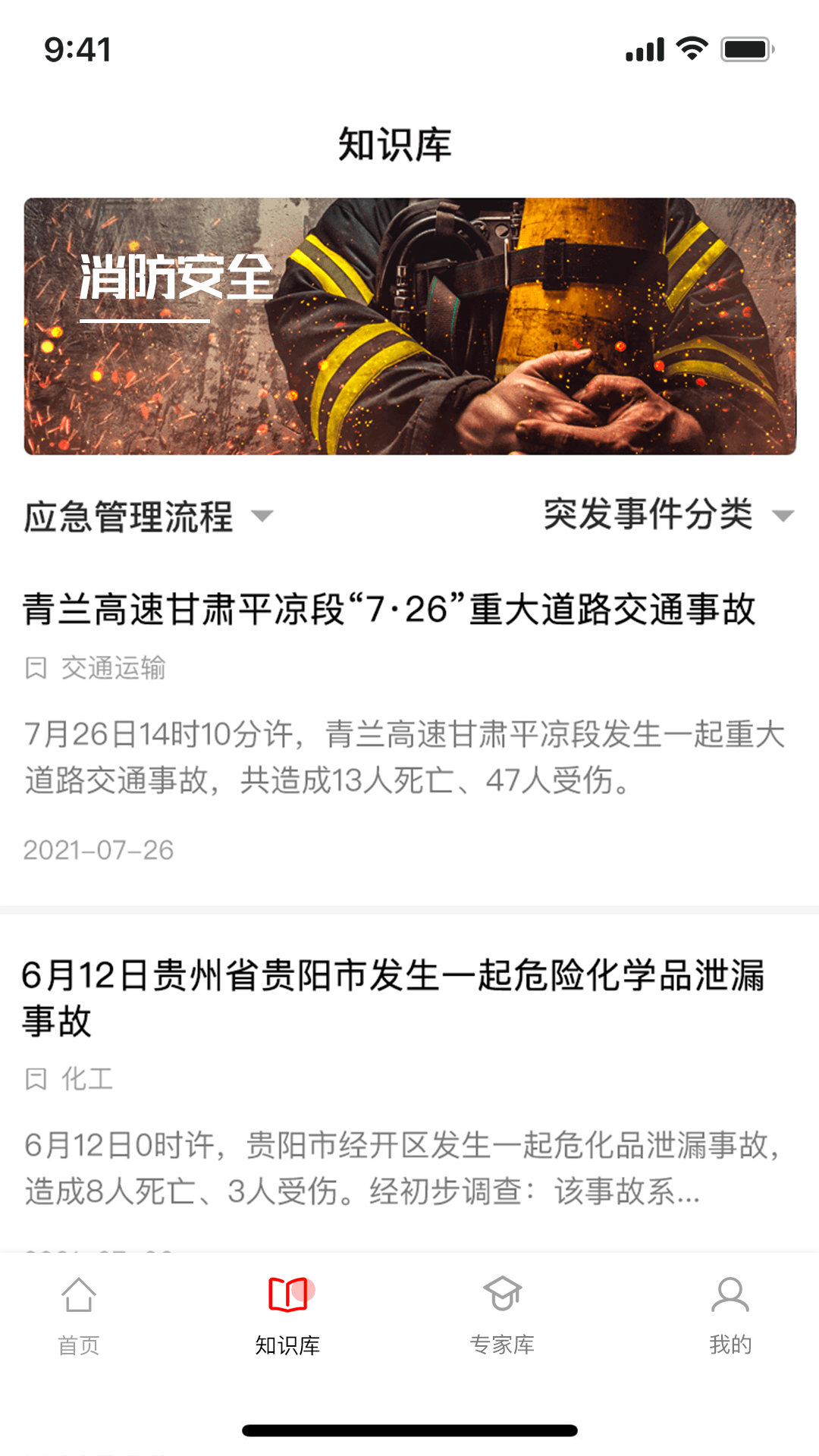Click the down arrow next to 应急管理流程
Image resolution: width=819 pixels, height=1456 pixels.
(263, 518)
